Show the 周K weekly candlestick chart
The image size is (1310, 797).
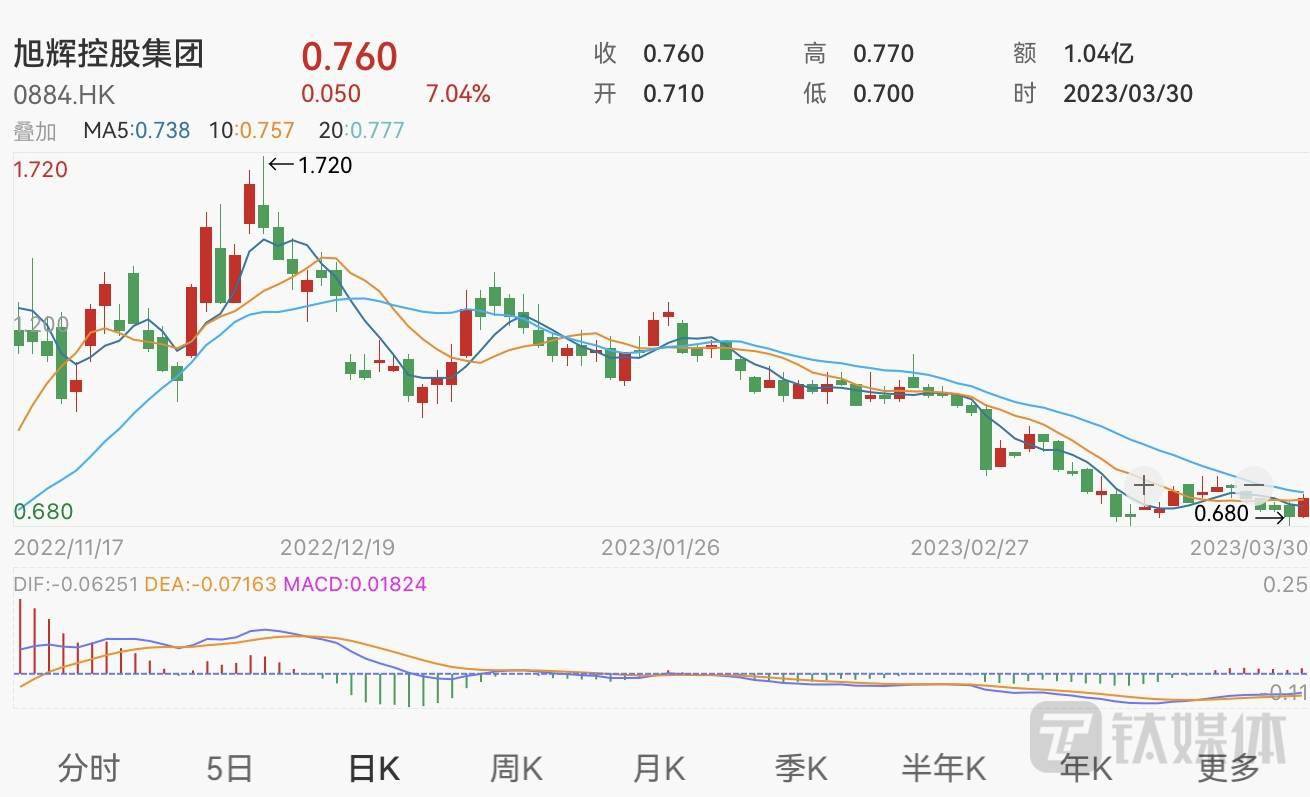click(516, 768)
